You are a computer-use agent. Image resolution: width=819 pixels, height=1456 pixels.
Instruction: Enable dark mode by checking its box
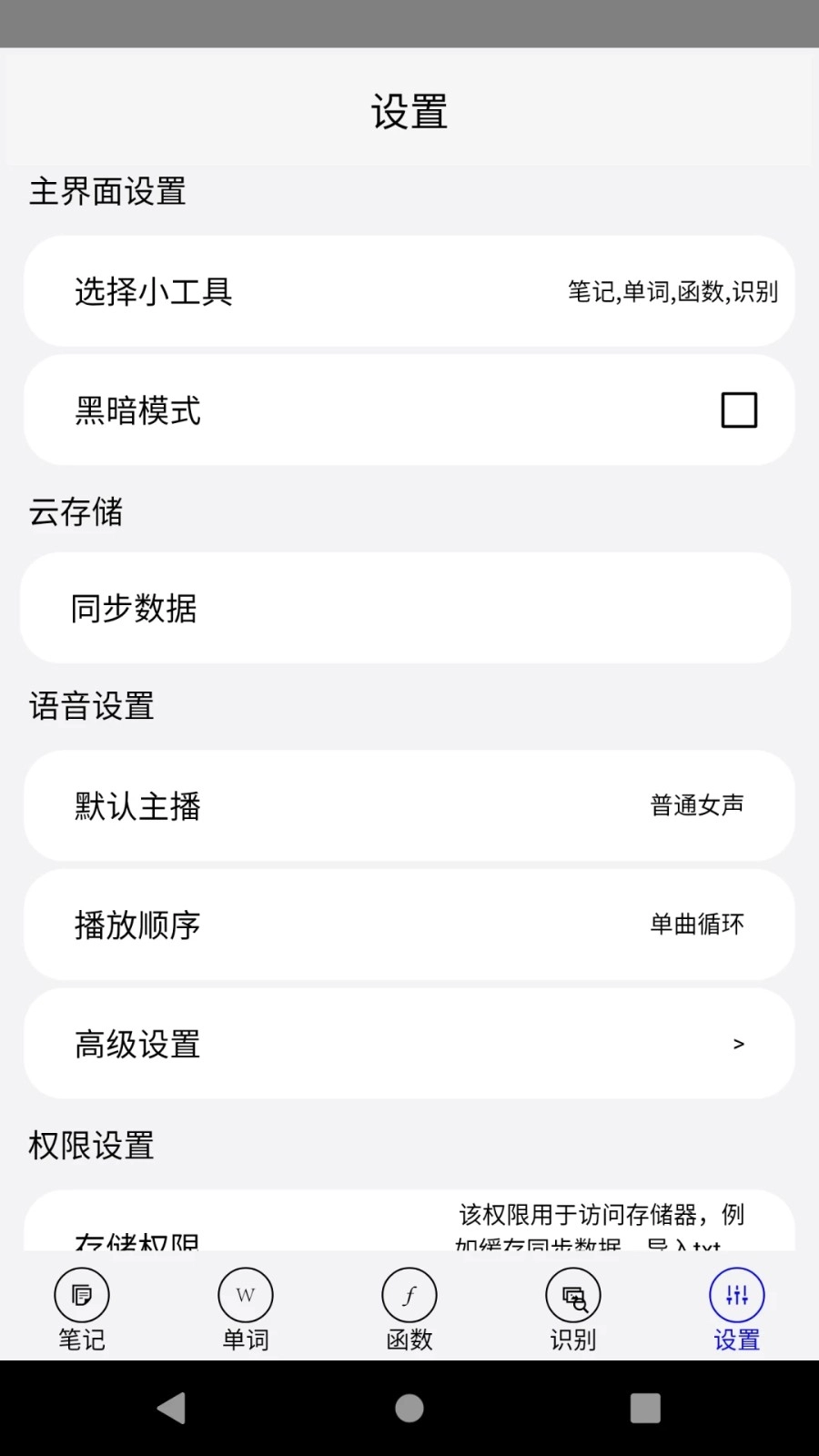coord(739,409)
